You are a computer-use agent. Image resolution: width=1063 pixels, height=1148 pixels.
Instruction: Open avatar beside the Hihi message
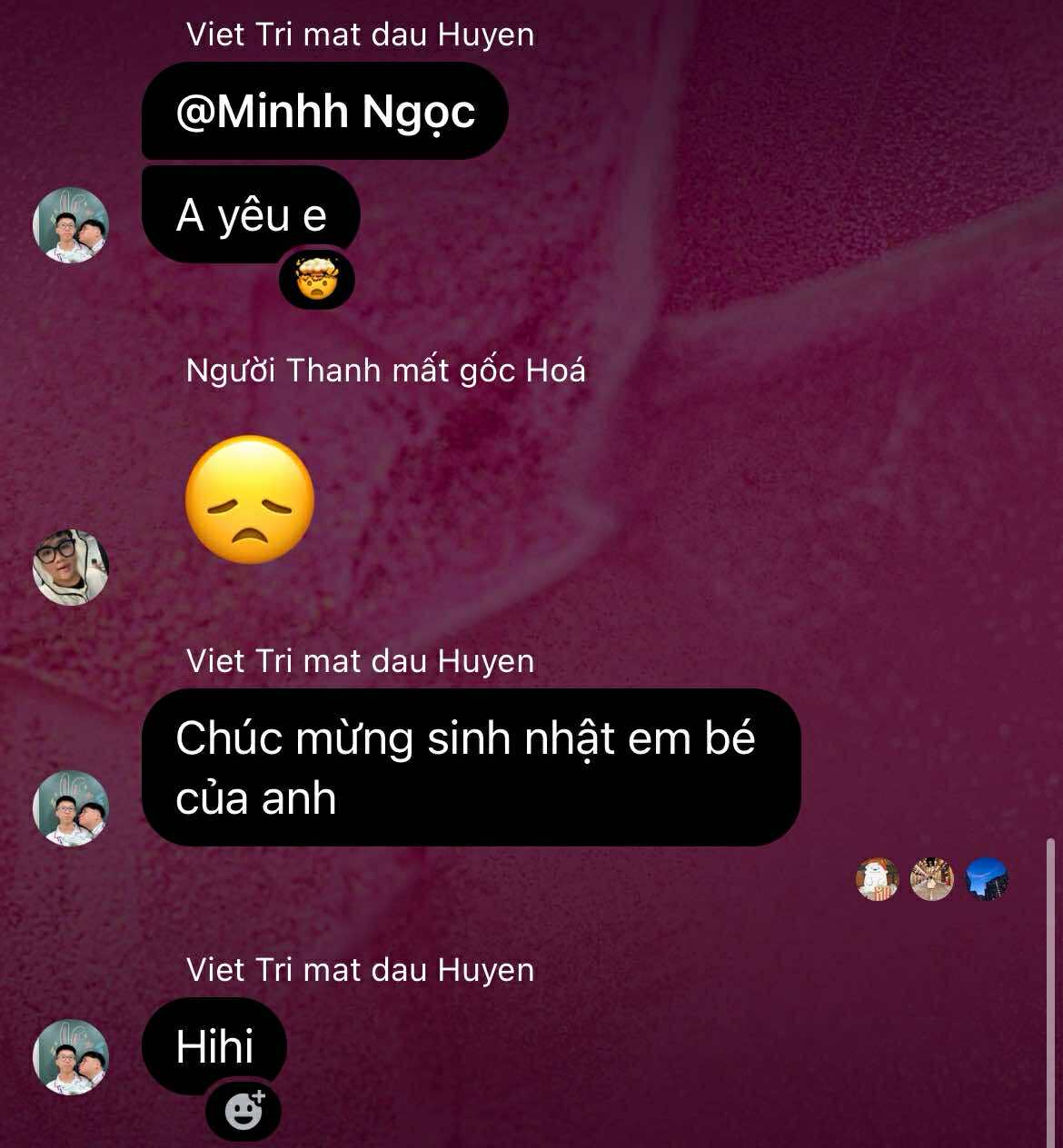point(71,1056)
